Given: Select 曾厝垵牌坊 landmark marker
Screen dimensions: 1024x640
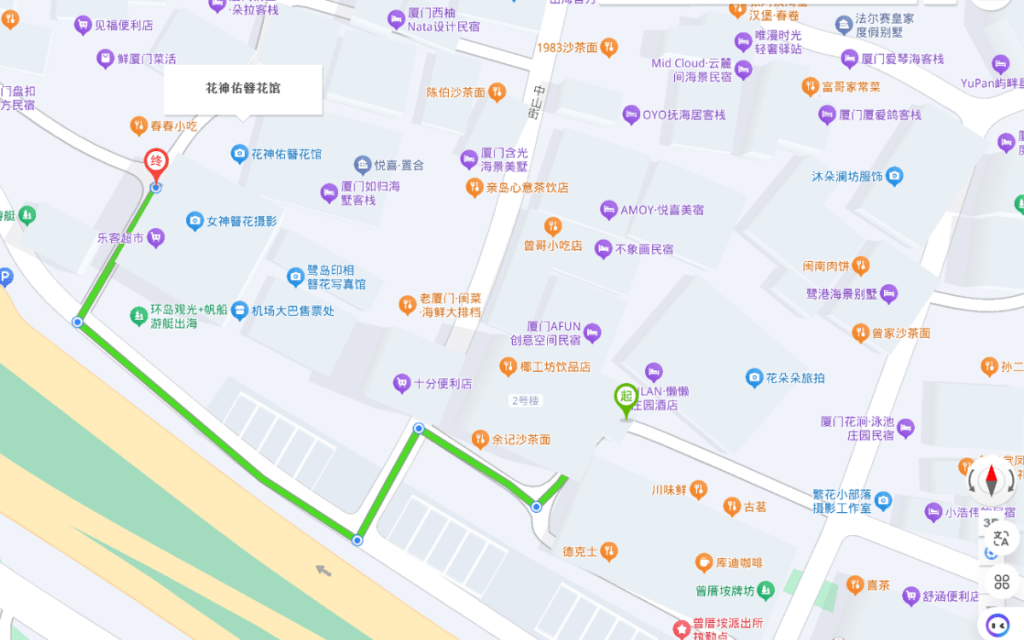Looking at the screenshot, I should pyautogui.click(x=765, y=590).
